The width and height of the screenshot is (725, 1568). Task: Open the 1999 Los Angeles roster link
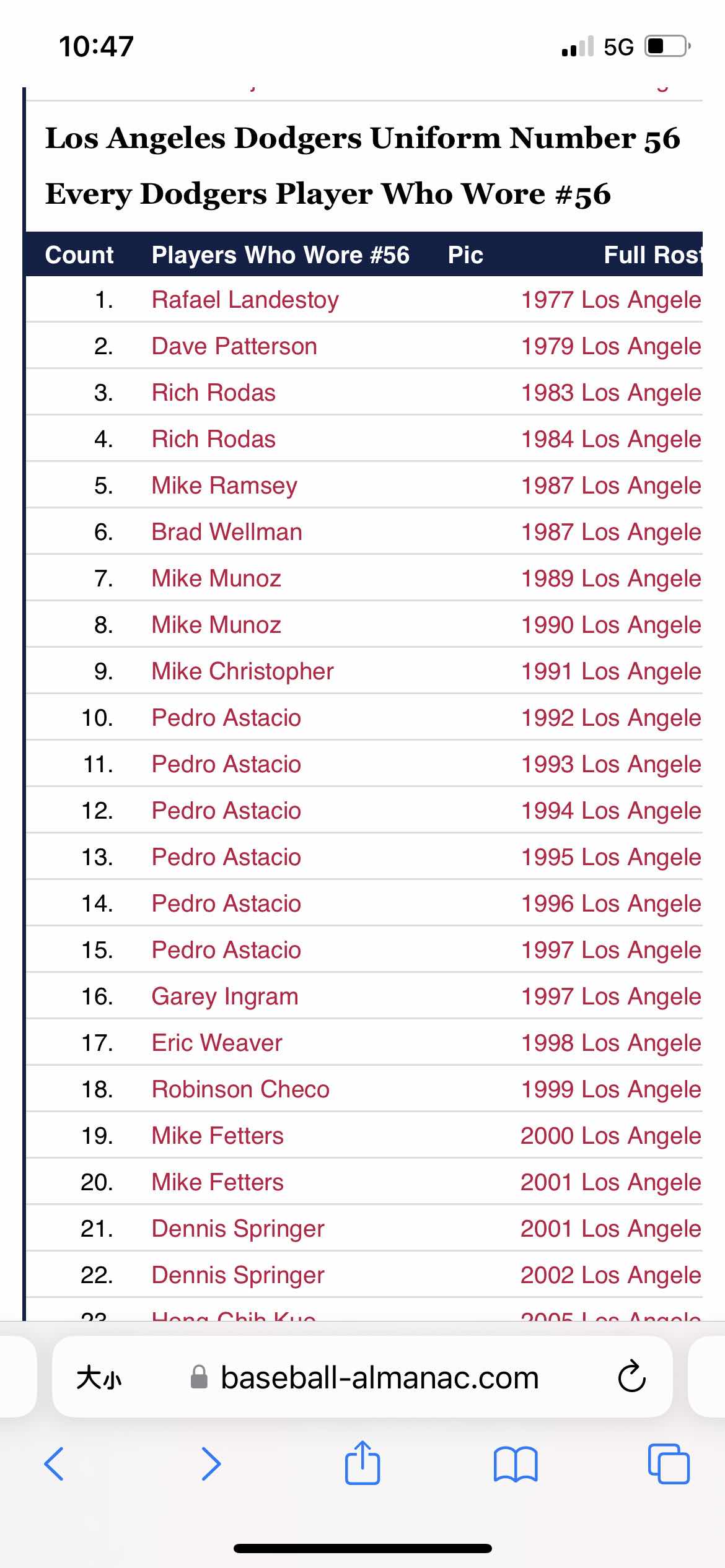(611, 1090)
